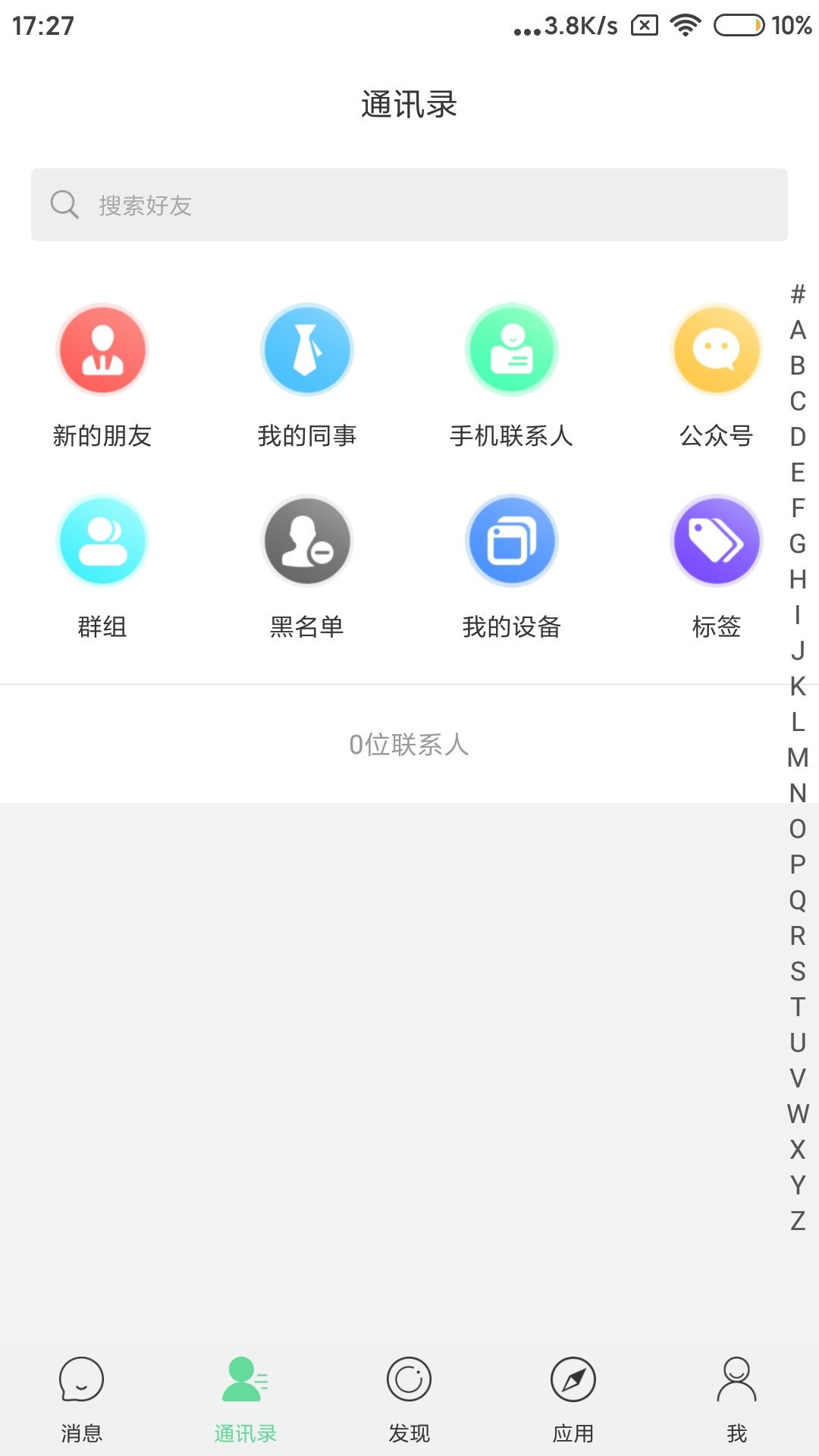Select # in the alphabet index
The height and width of the screenshot is (1456, 819).
click(798, 294)
